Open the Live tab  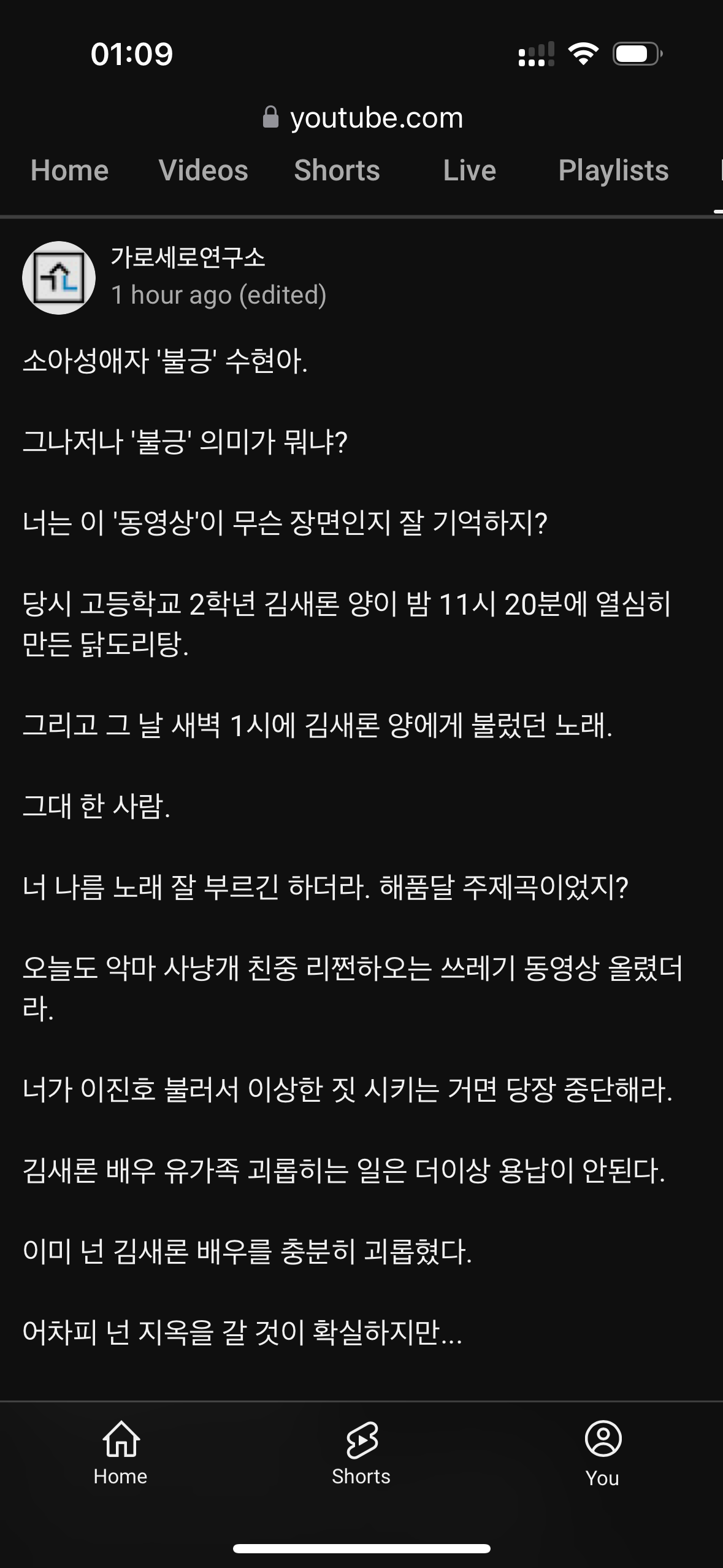[469, 171]
